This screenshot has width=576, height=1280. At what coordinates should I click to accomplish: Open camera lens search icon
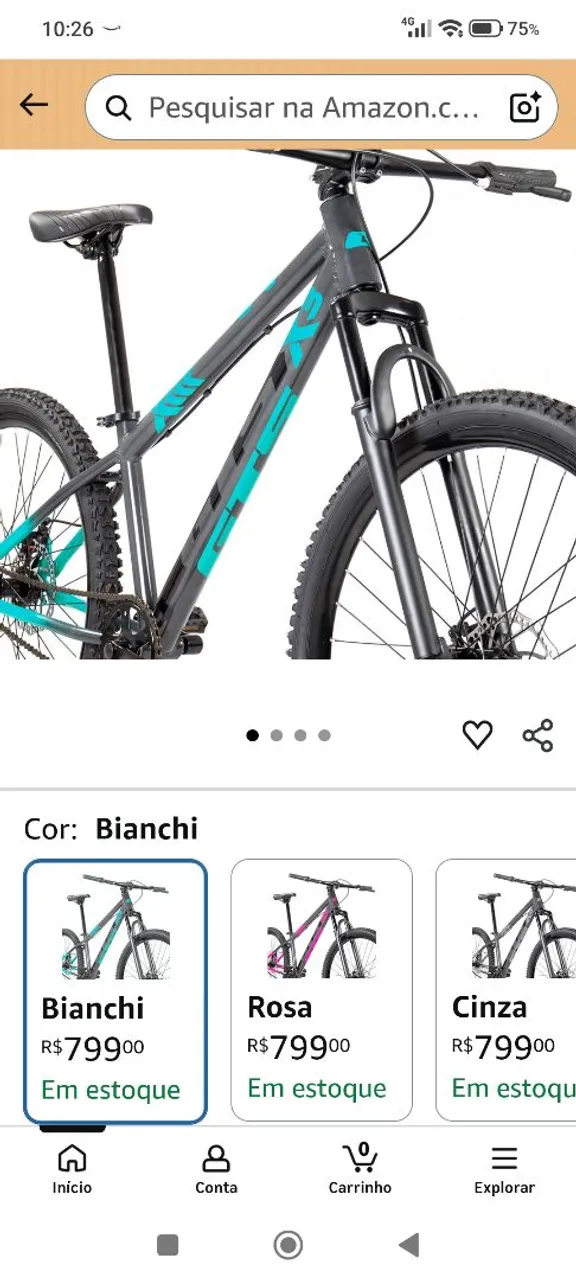(x=525, y=107)
